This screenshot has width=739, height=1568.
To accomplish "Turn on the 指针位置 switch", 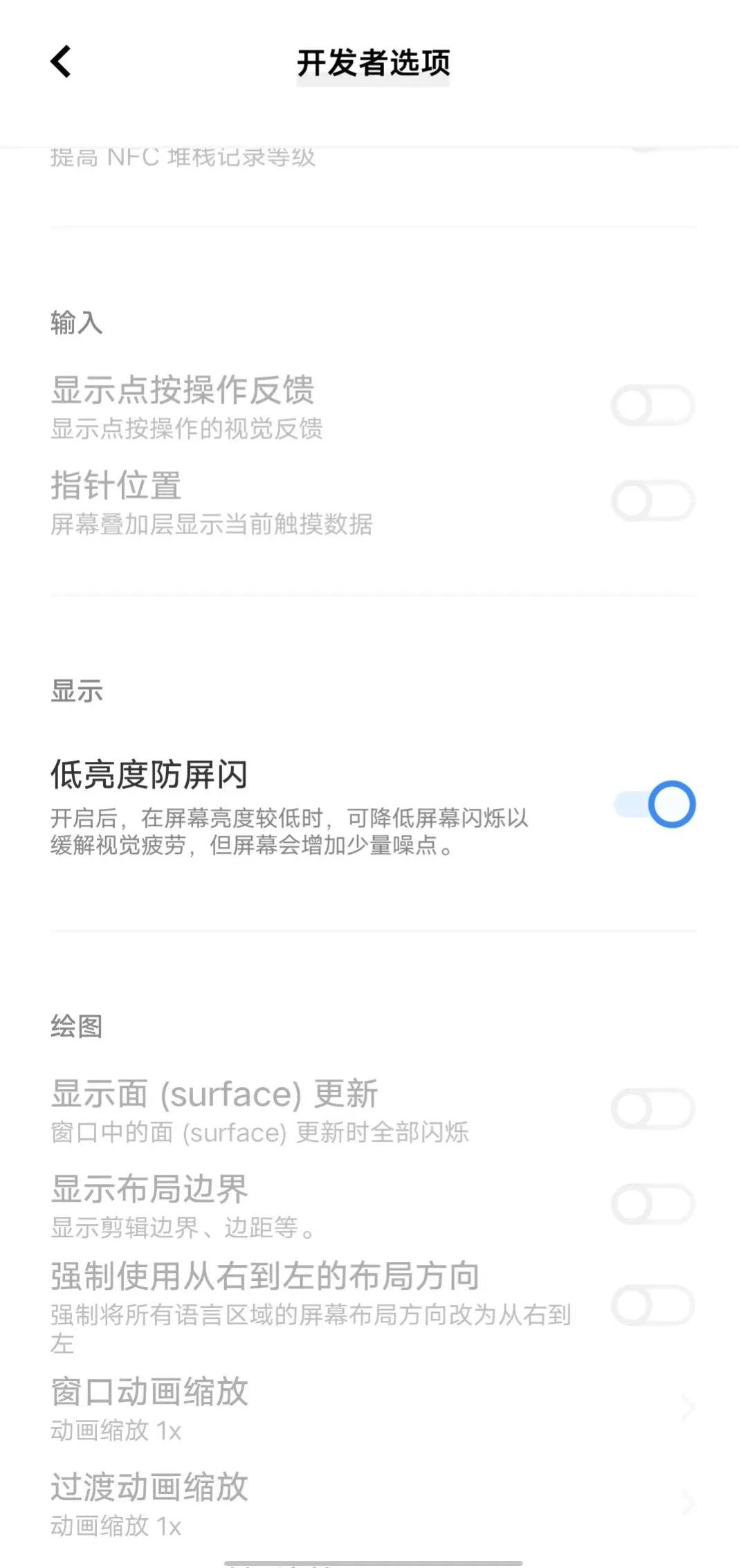I will [653, 498].
